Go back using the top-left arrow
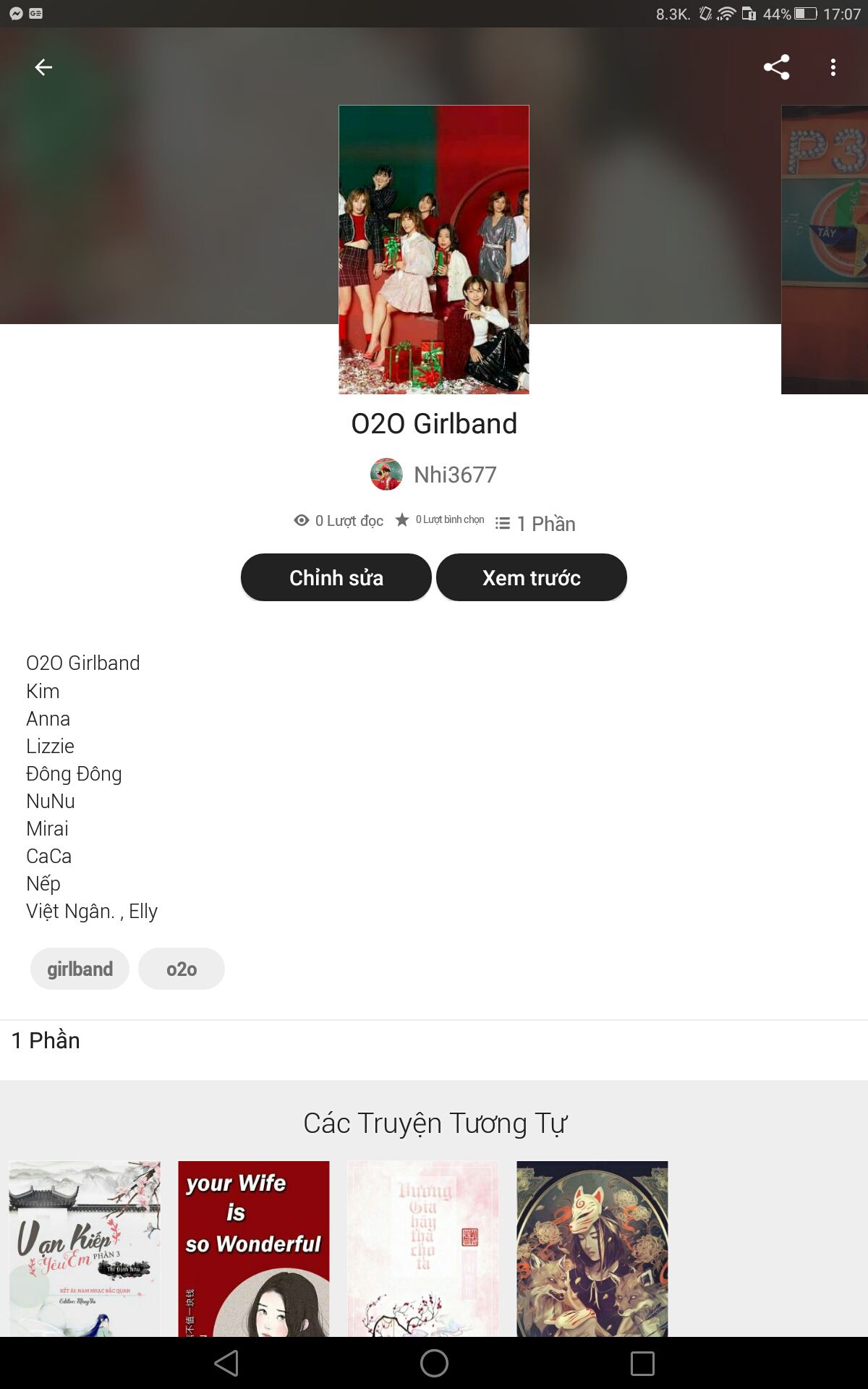 [43, 67]
